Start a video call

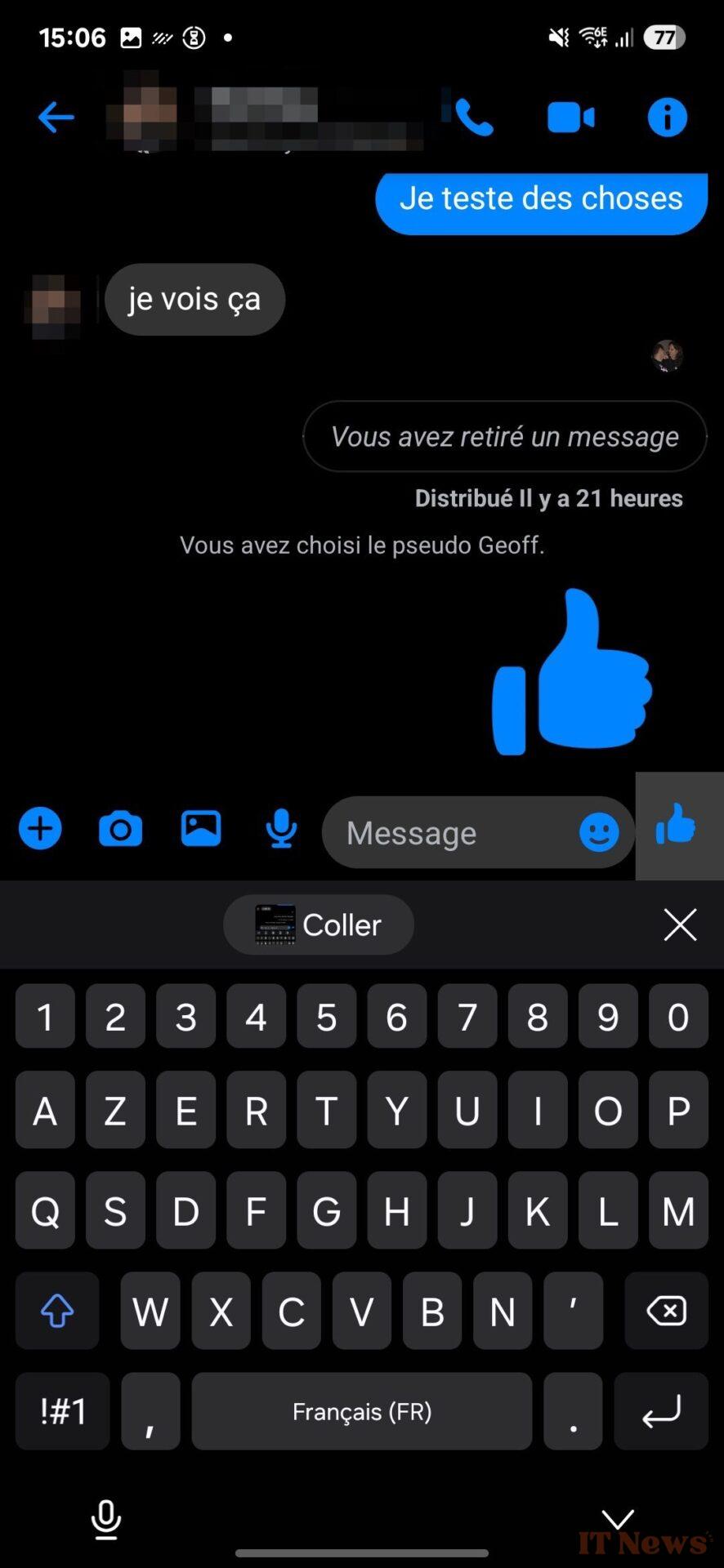[x=570, y=118]
